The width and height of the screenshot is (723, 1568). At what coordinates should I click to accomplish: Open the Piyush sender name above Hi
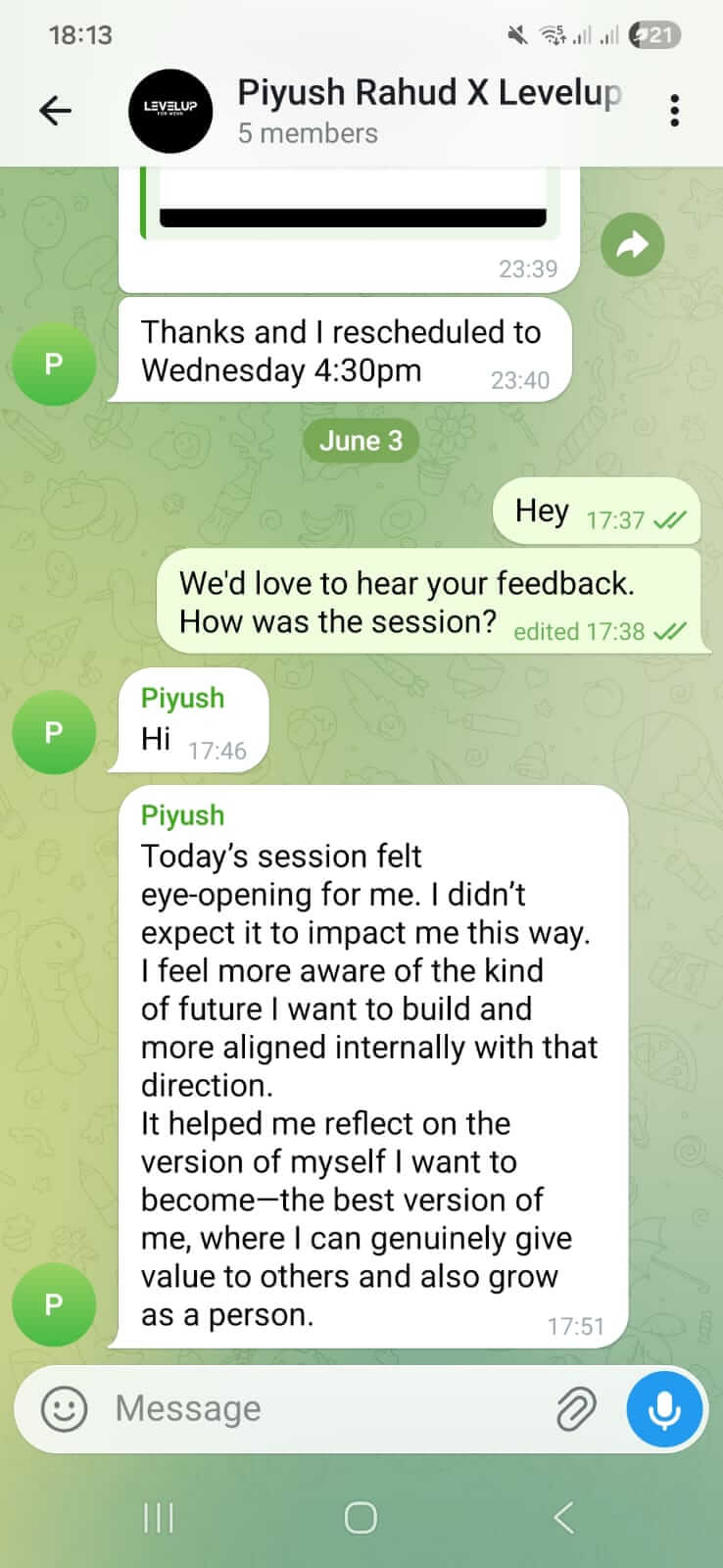click(x=182, y=698)
